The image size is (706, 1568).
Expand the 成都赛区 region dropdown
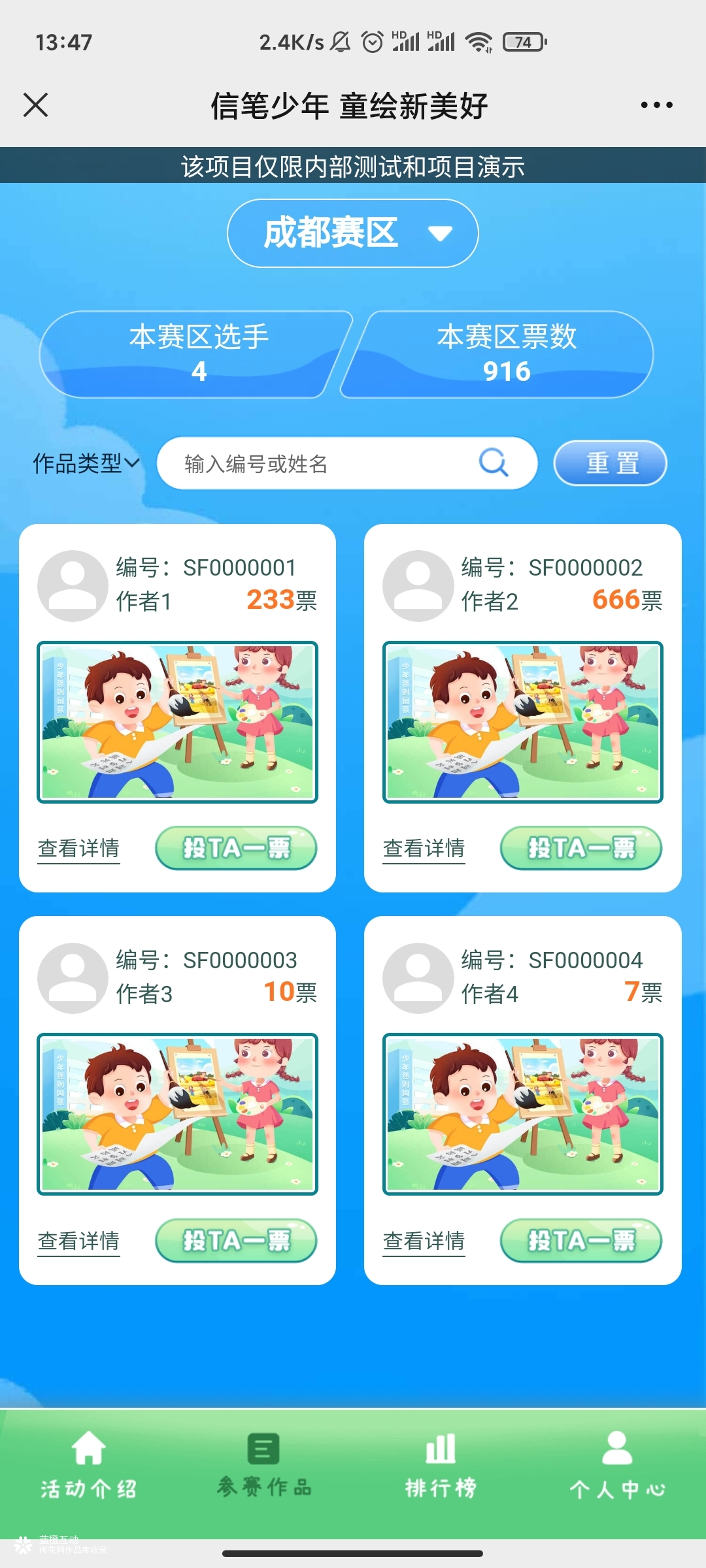point(353,233)
